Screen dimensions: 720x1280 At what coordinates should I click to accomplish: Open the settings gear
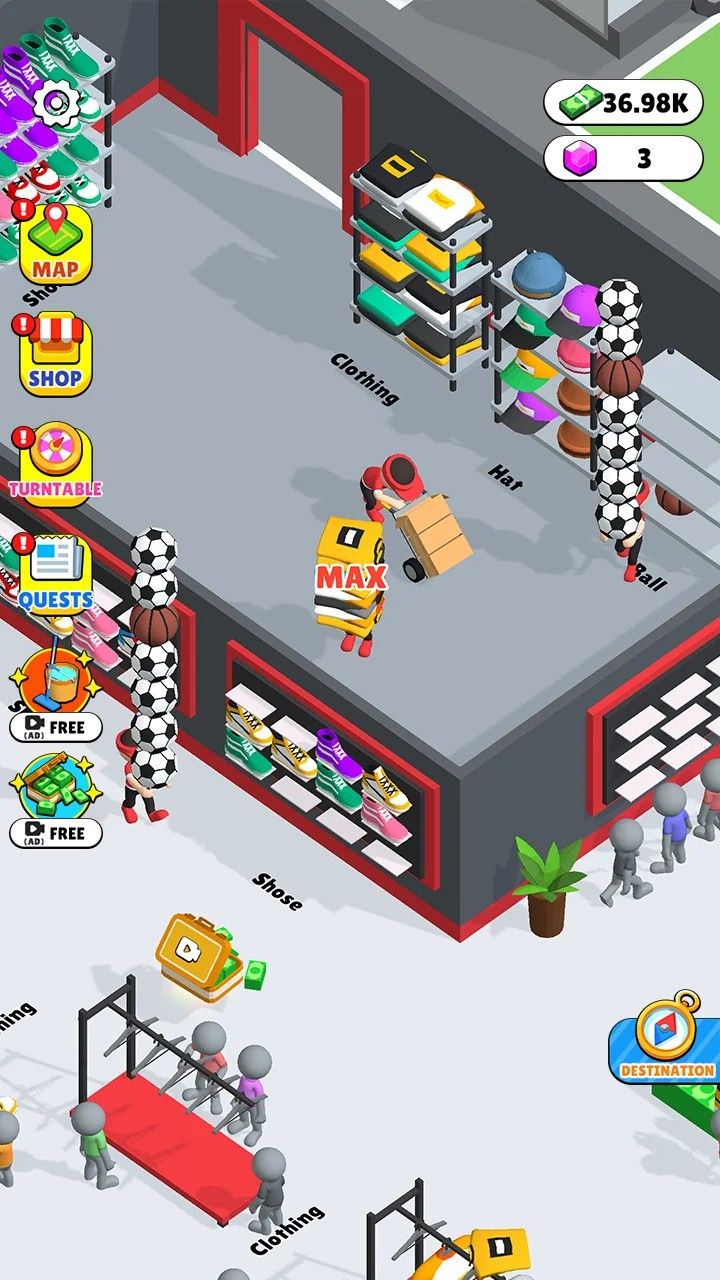tap(56, 101)
